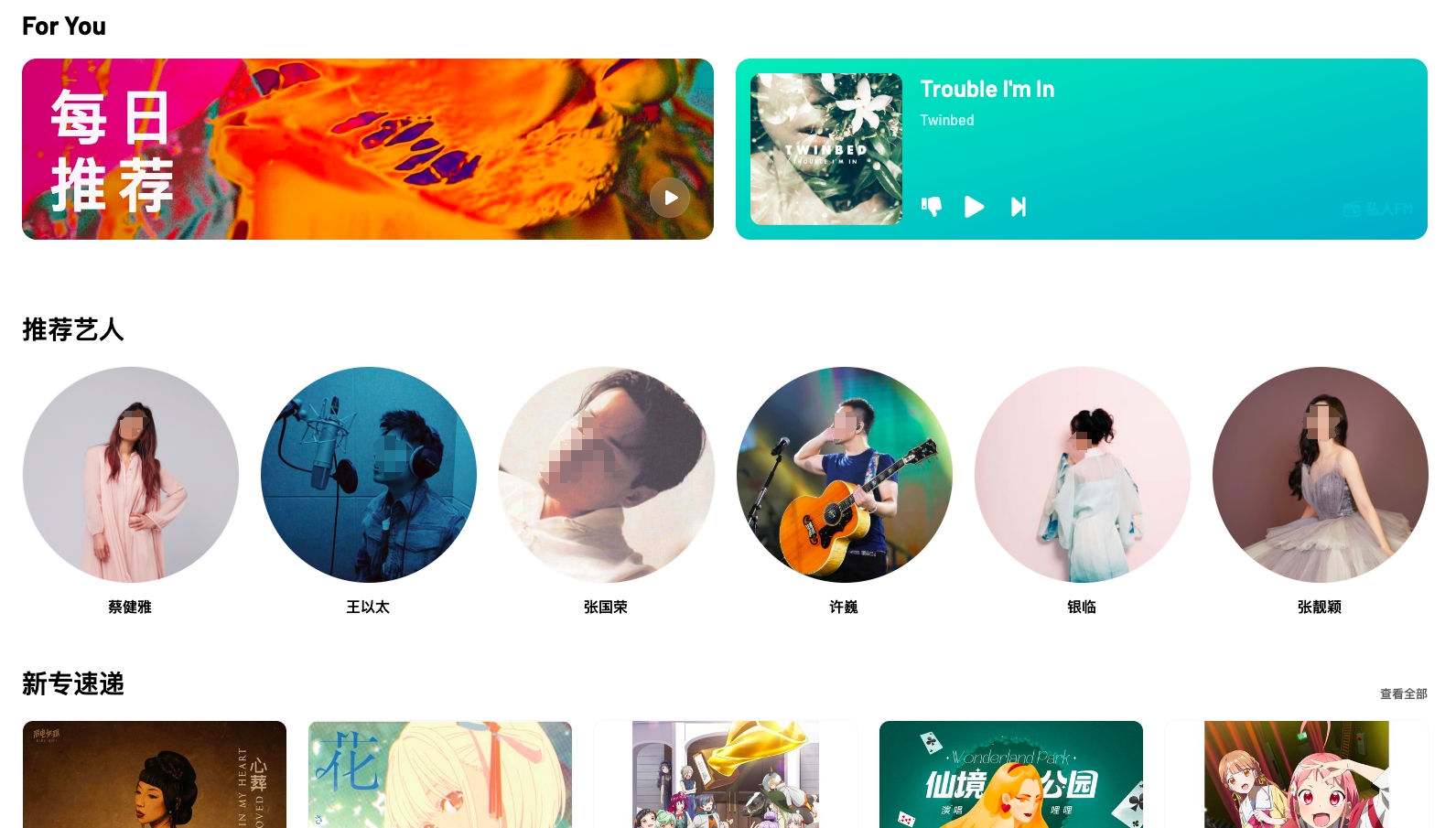Open artist 银临

click(x=1083, y=475)
